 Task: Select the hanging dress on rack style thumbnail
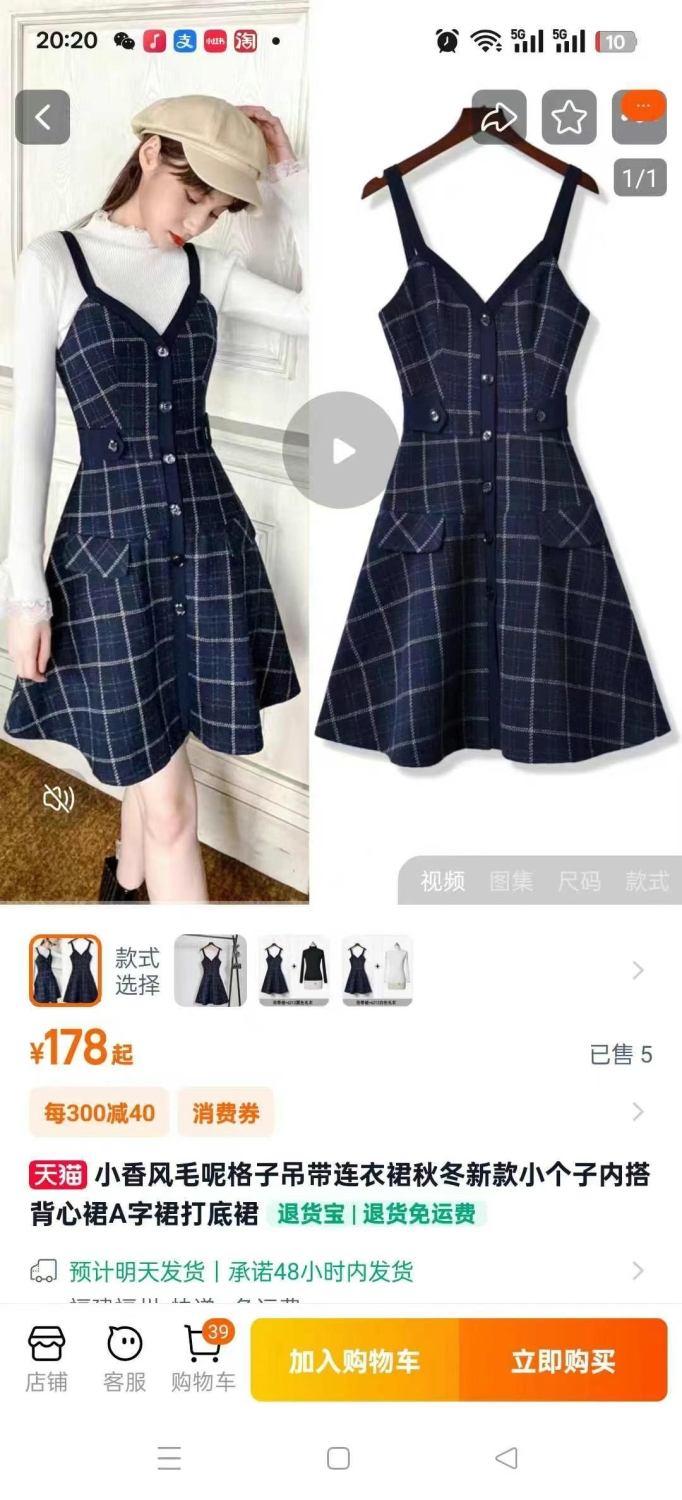pyautogui.click(x=210, y=970)
